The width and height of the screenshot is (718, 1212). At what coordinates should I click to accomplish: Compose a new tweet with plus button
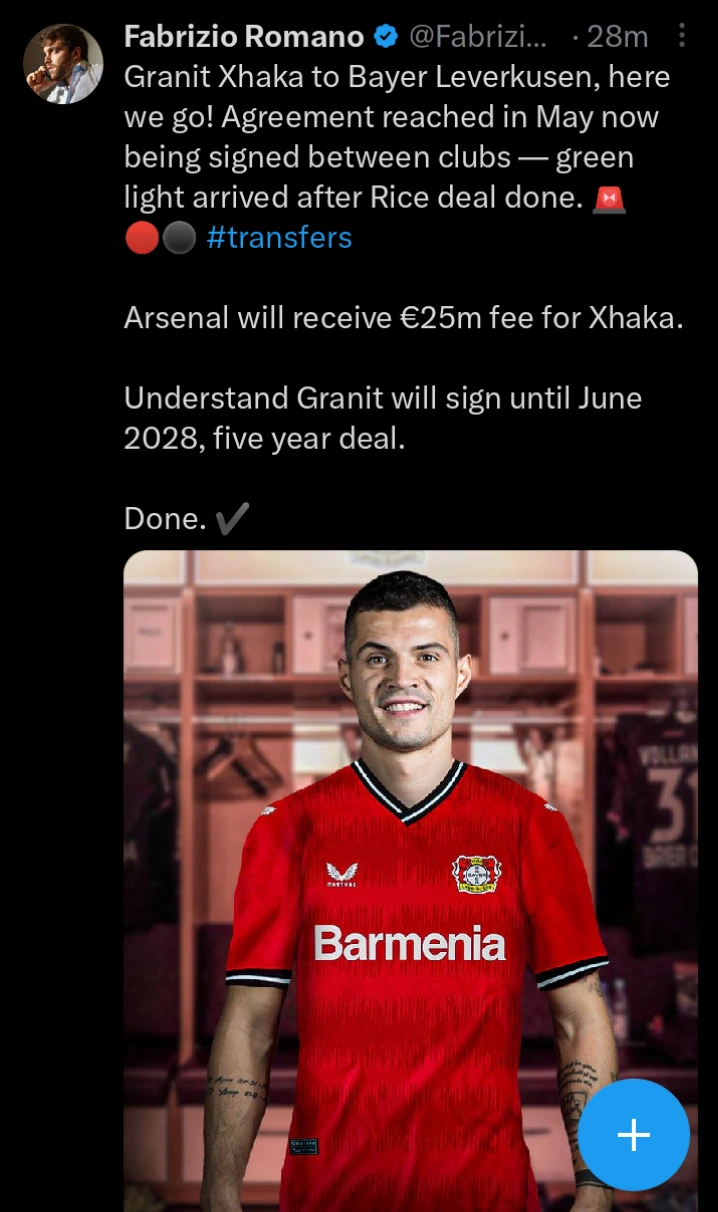click(634, 1134)
